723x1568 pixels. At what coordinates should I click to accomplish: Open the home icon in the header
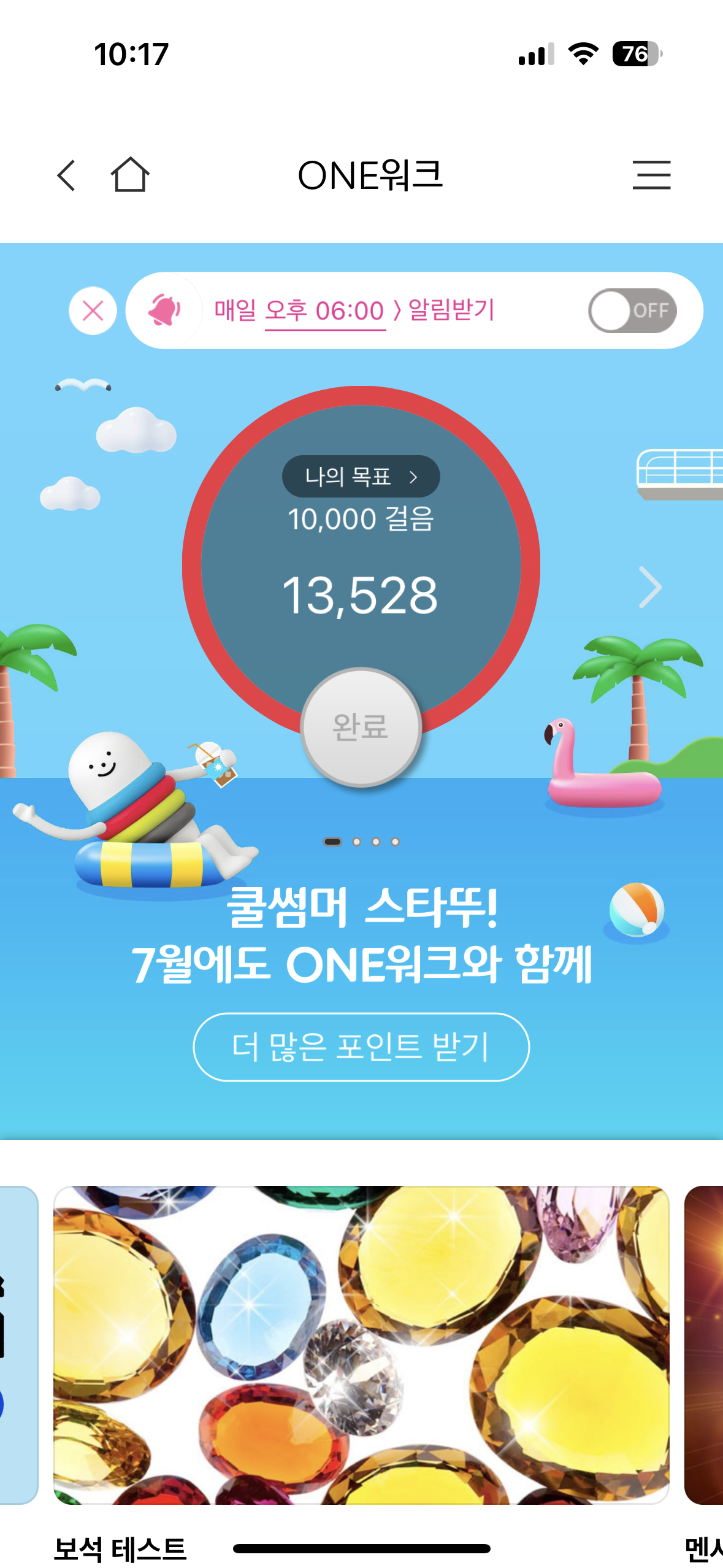[130, 175]
